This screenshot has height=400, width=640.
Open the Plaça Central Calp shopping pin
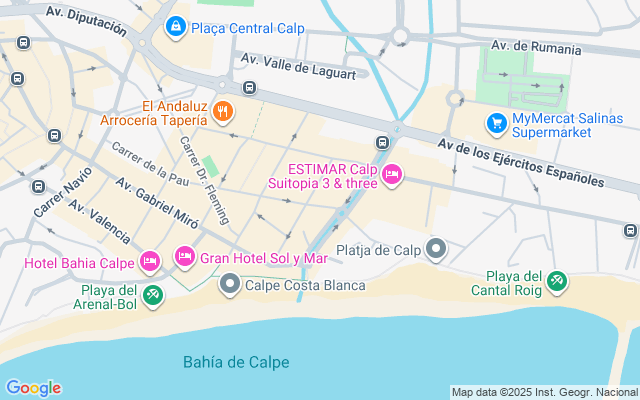(176, 27)
